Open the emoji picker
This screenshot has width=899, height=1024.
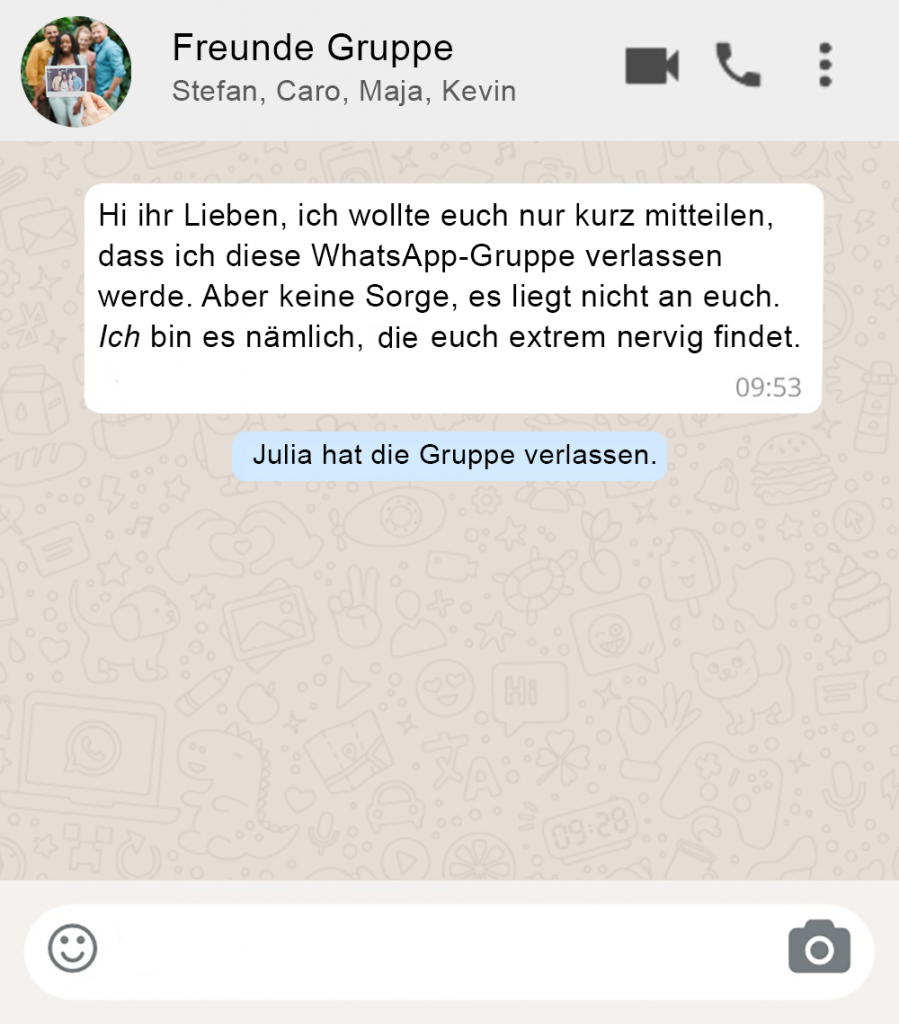click(x=73, y=948)
